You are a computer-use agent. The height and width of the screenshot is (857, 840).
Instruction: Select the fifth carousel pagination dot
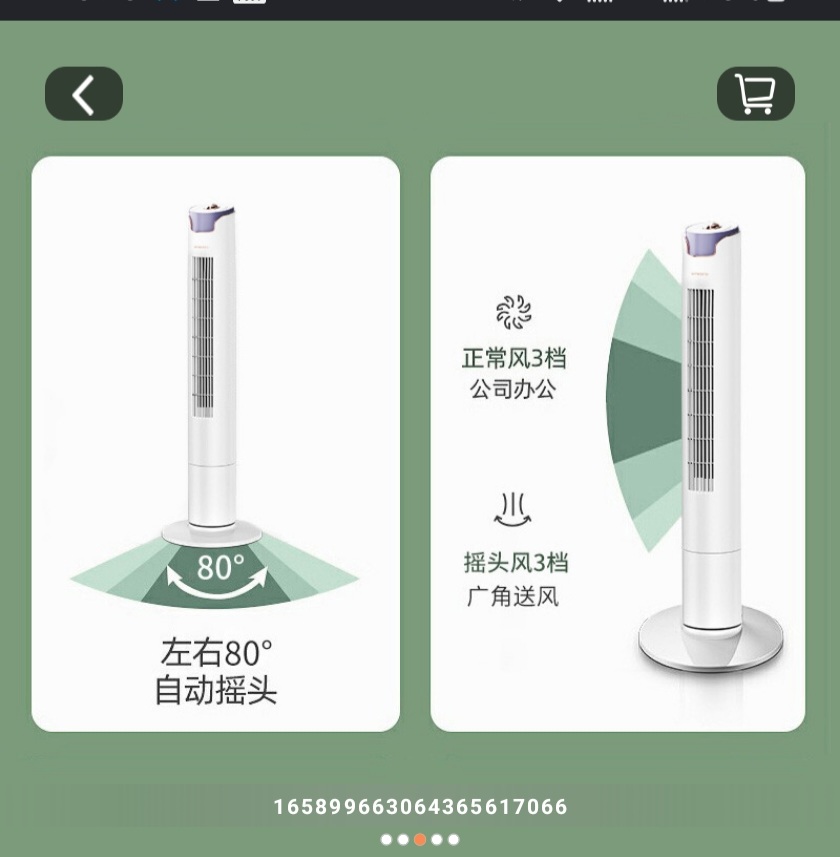point(453,840)
